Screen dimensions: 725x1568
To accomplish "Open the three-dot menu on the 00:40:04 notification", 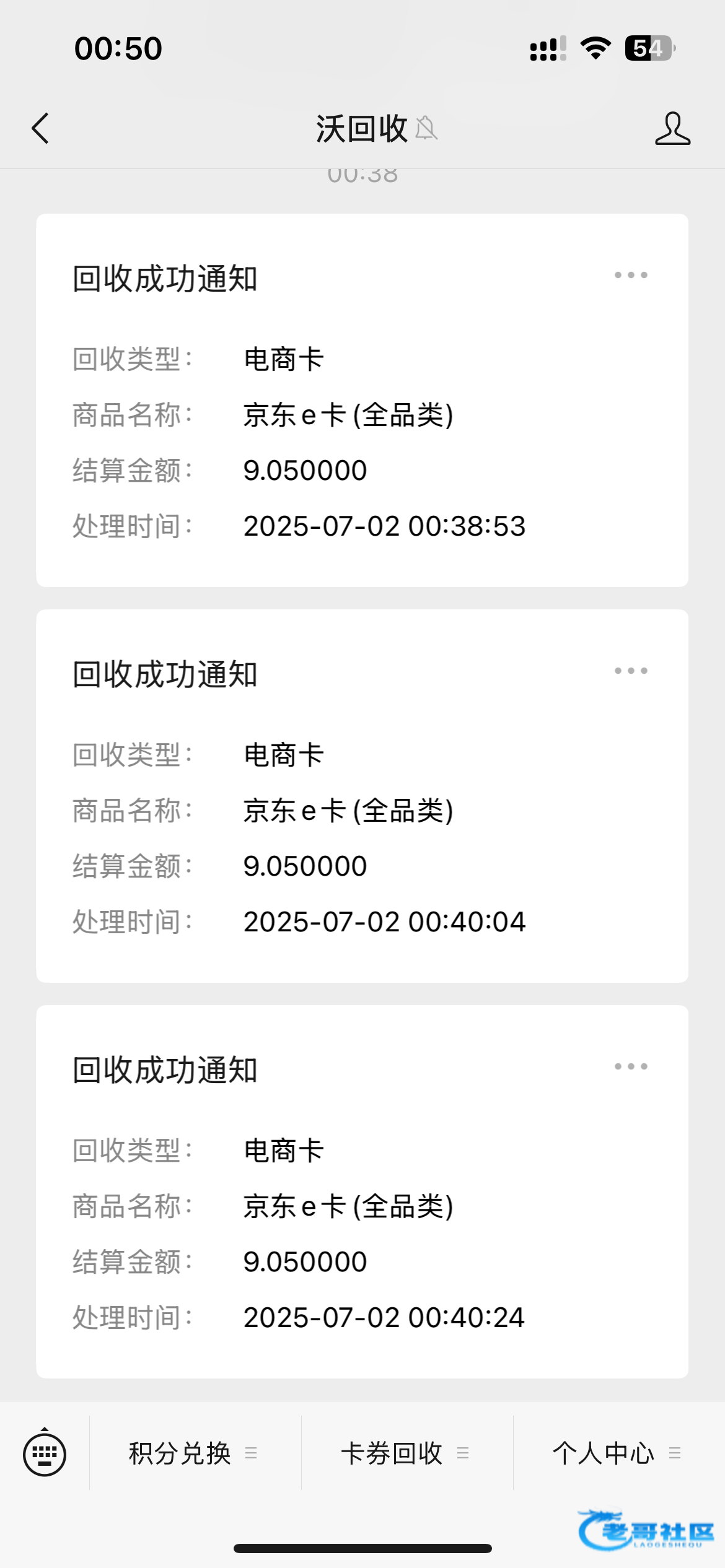I will coord(631,671).
